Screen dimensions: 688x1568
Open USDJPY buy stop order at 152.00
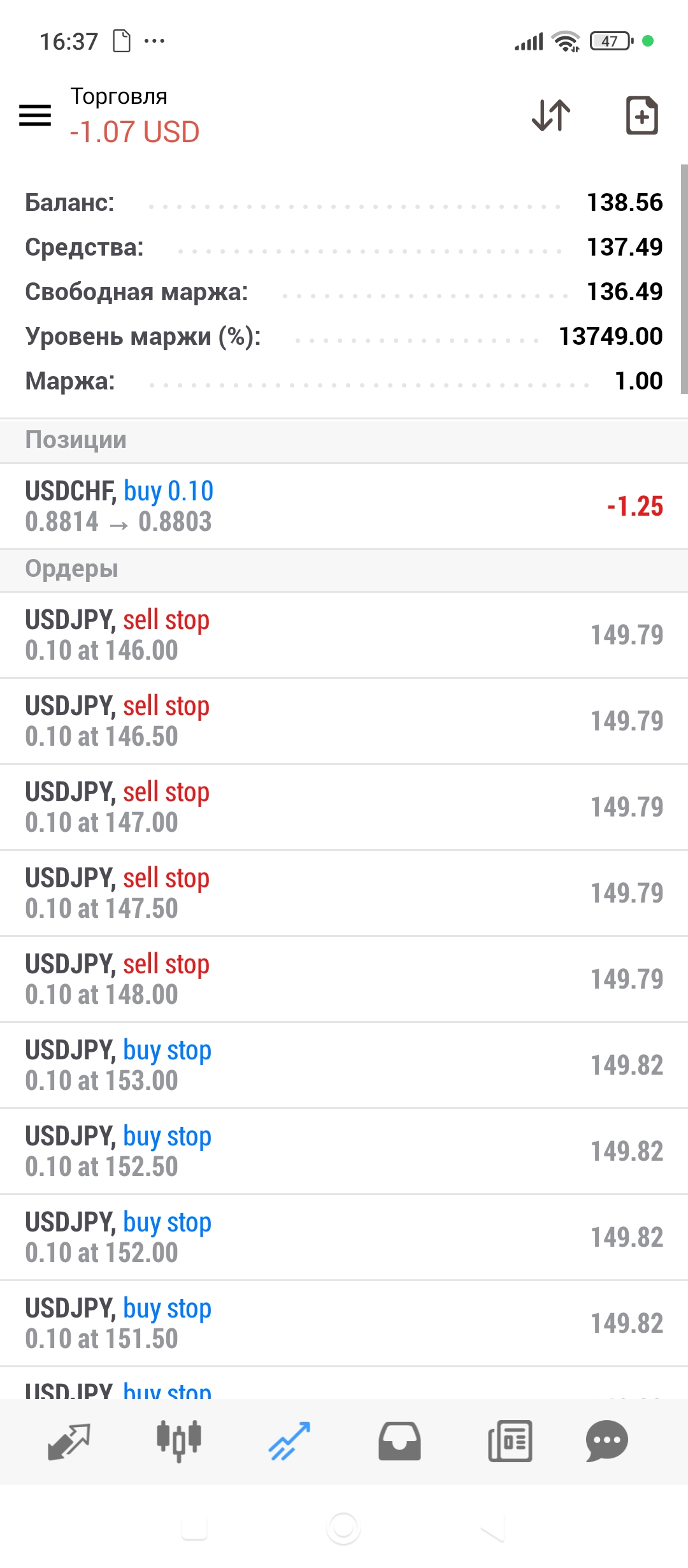344,1237
